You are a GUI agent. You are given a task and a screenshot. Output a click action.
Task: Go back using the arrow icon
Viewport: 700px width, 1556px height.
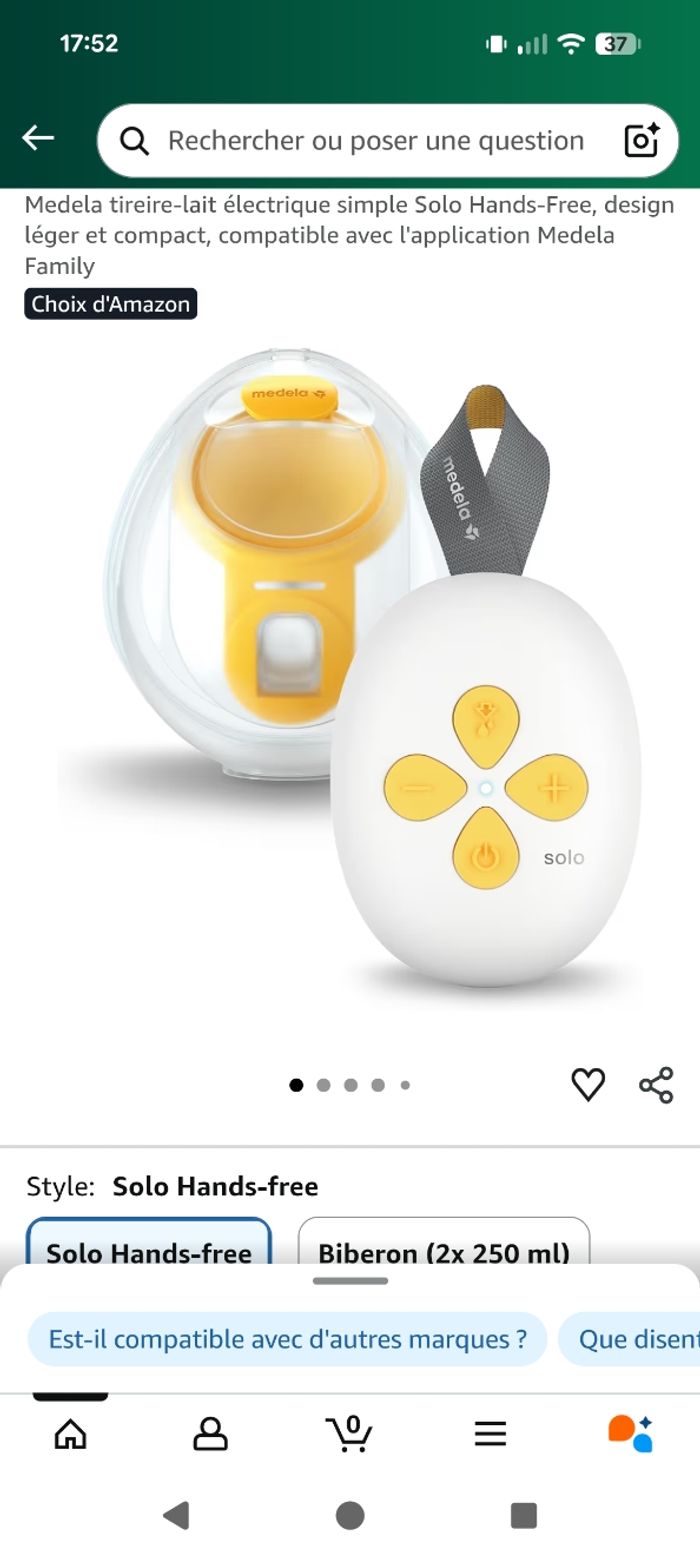click(x=38, y=138)
